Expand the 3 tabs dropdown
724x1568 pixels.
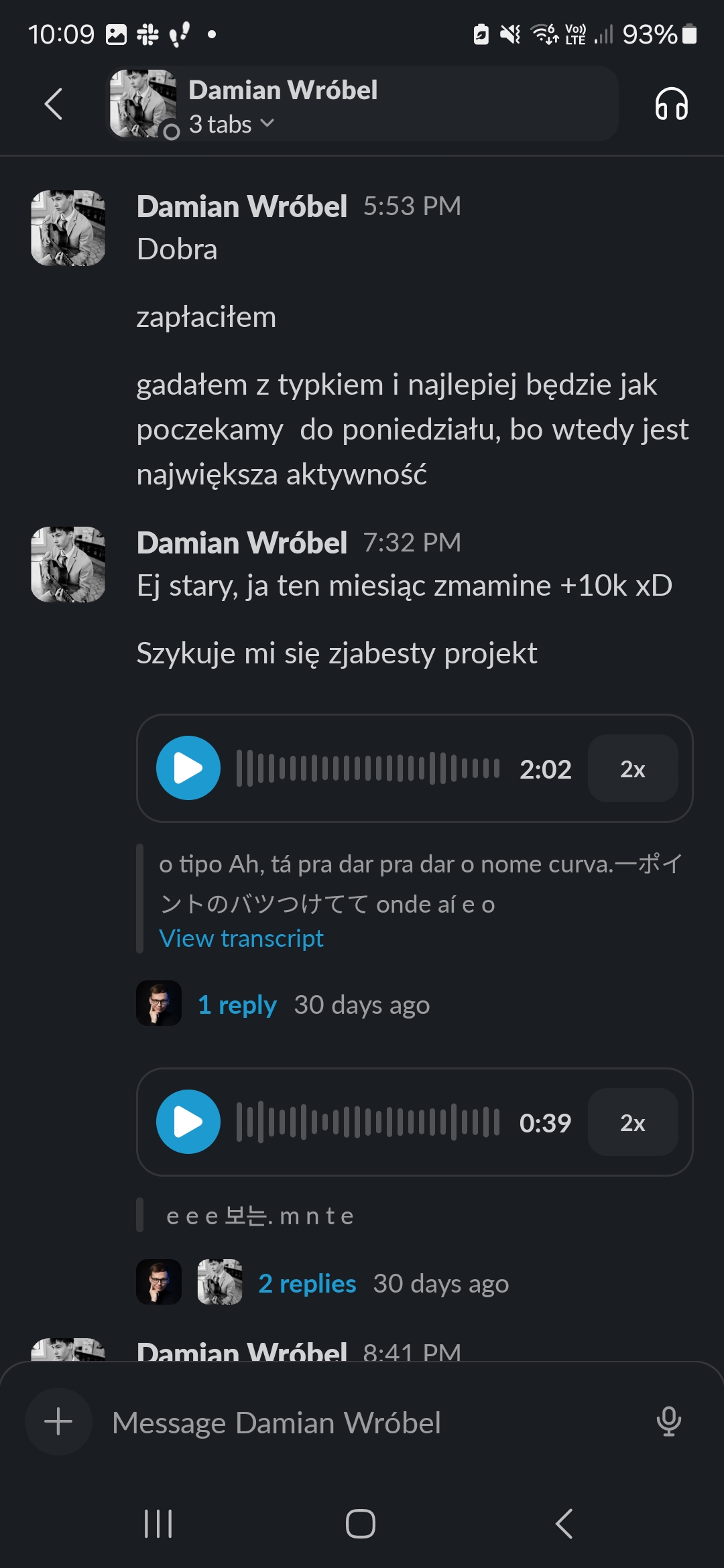[232, 124]
